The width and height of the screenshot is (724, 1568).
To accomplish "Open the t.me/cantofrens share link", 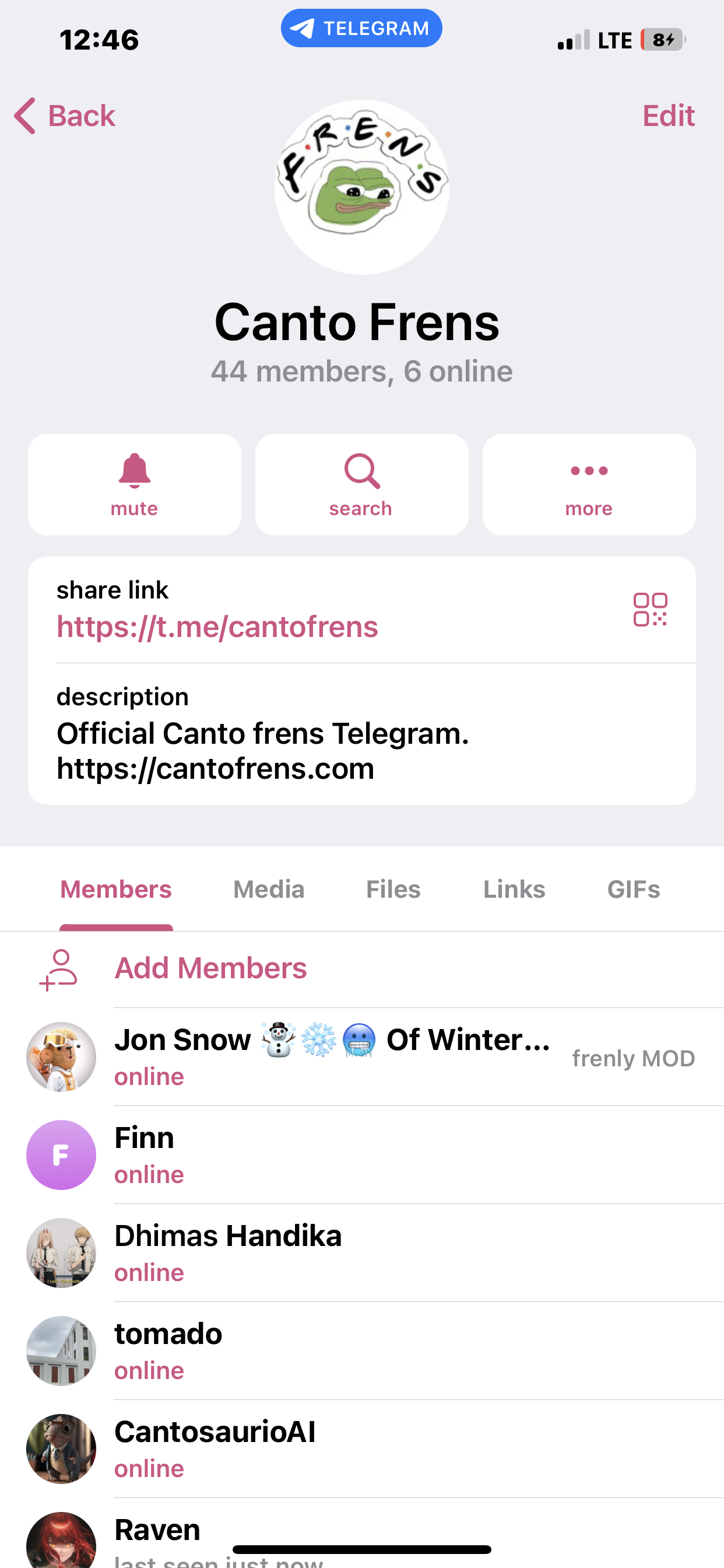I will tap(217, 627).
